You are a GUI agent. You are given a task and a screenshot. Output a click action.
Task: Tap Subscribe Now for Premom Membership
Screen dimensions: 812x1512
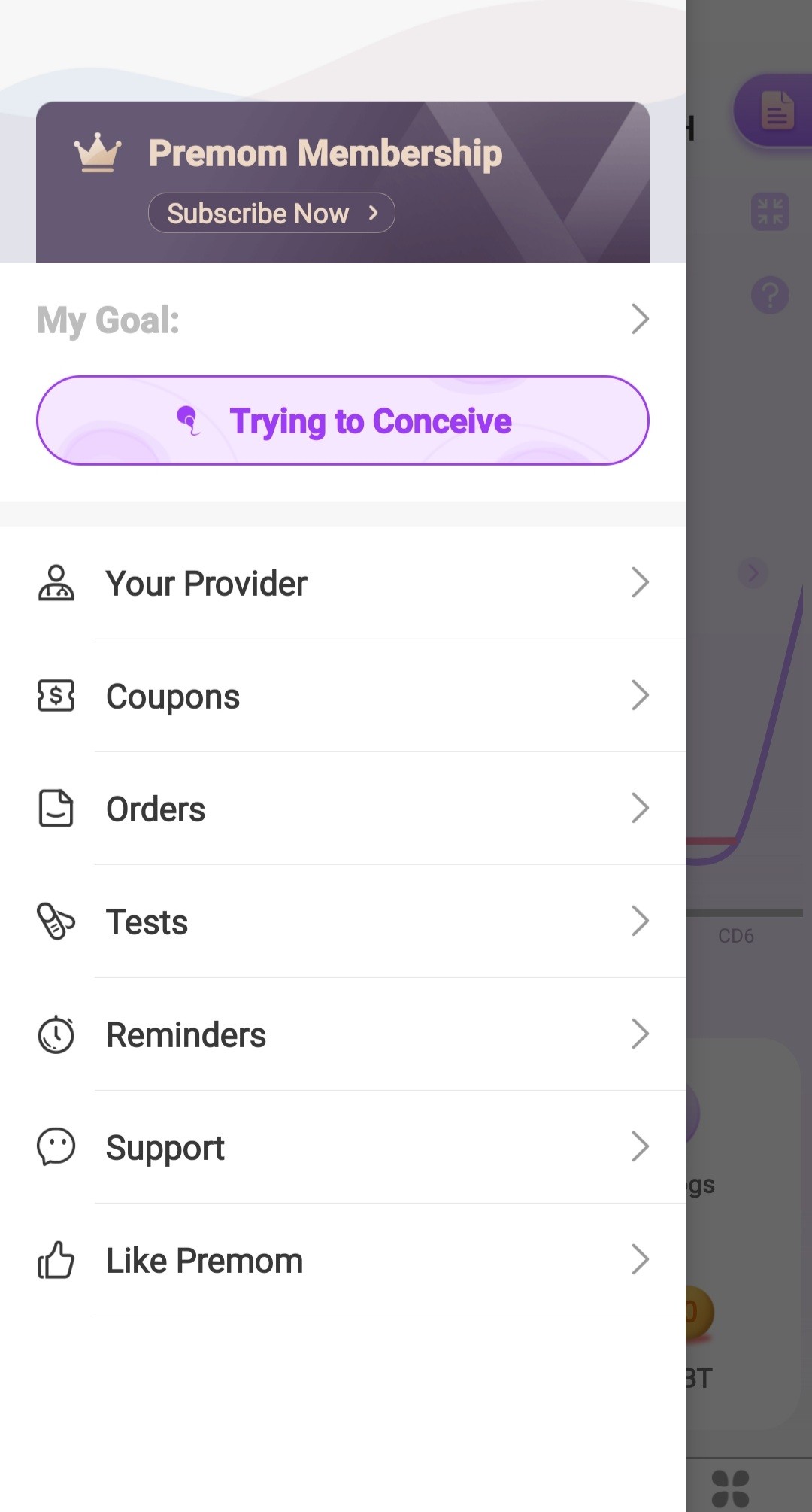271,214
